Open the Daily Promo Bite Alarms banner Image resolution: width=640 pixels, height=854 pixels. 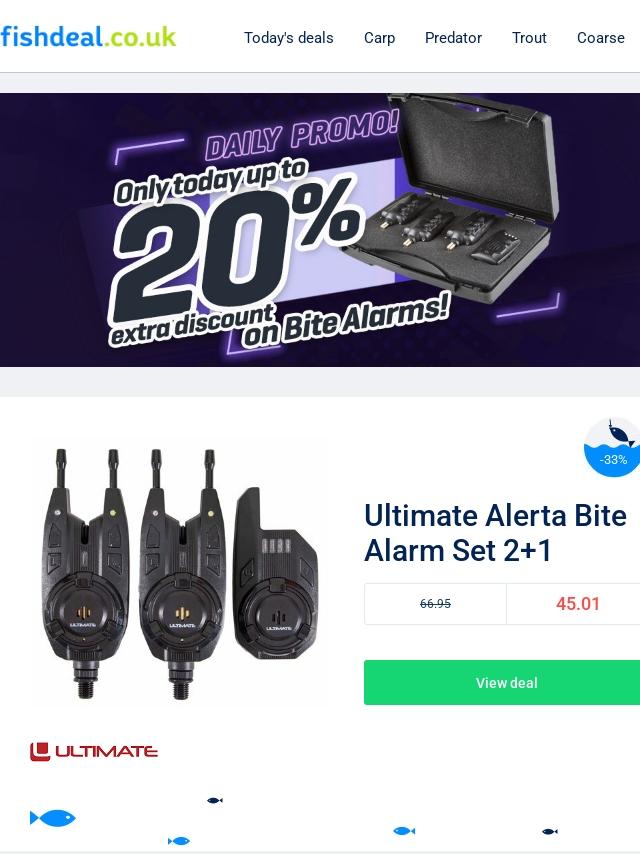[320, 230]
